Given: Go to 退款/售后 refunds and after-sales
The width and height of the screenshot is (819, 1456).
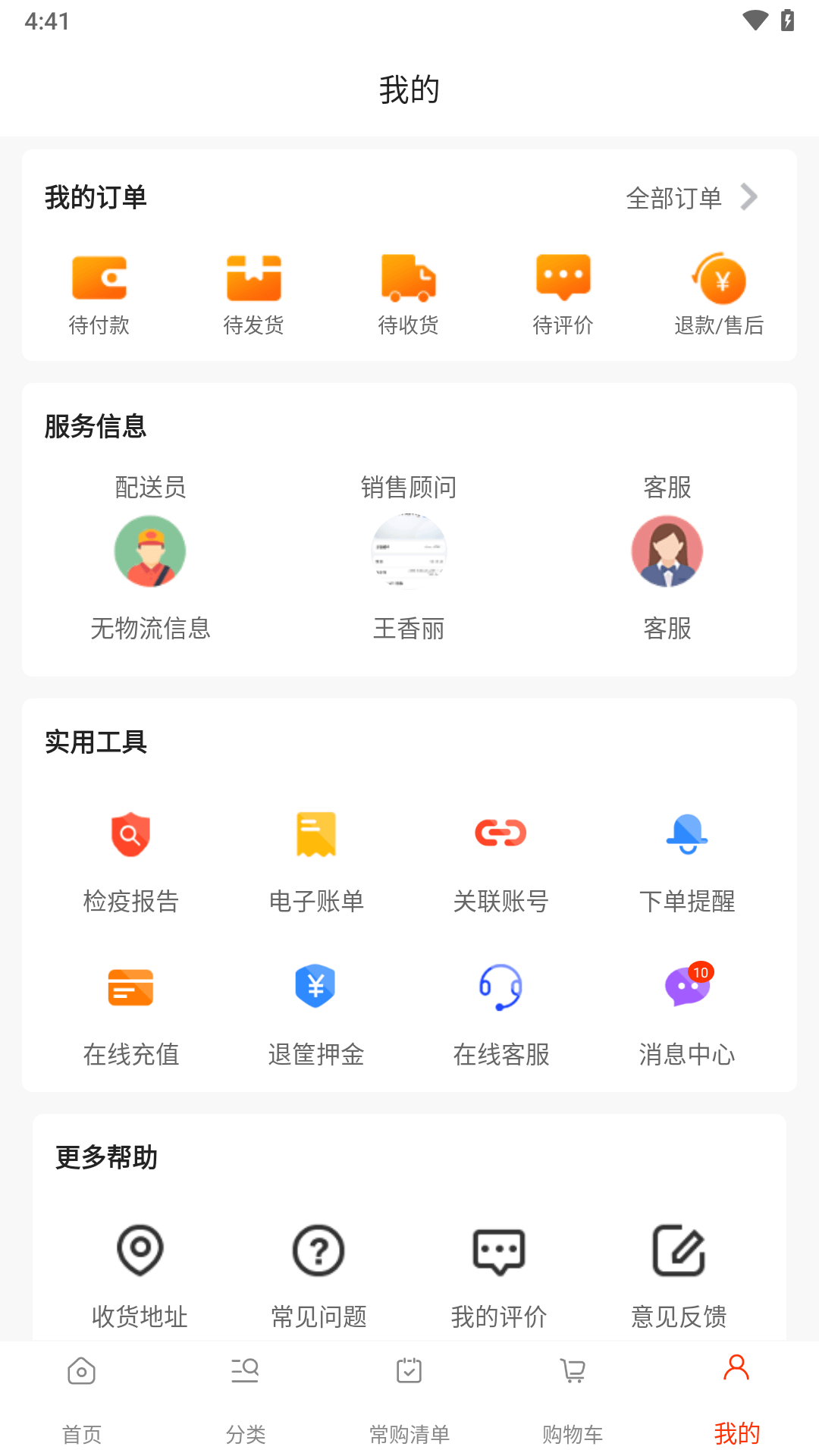Looking at the screenshot, I should (719, 293).
